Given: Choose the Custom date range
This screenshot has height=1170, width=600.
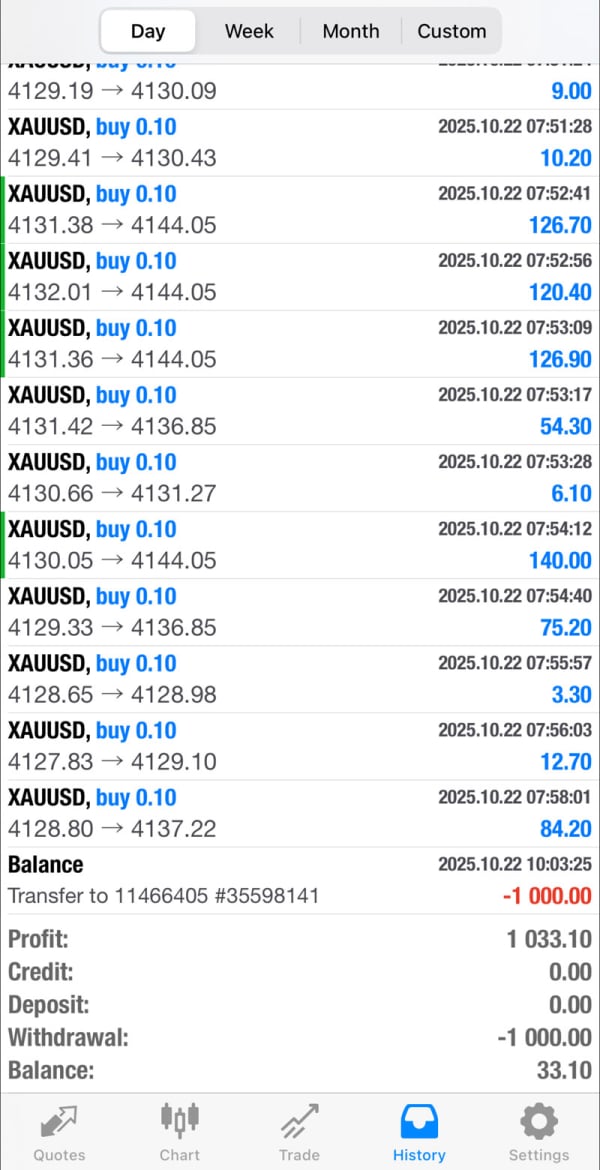Looking at the screenshot, I should tap(452, 31).
